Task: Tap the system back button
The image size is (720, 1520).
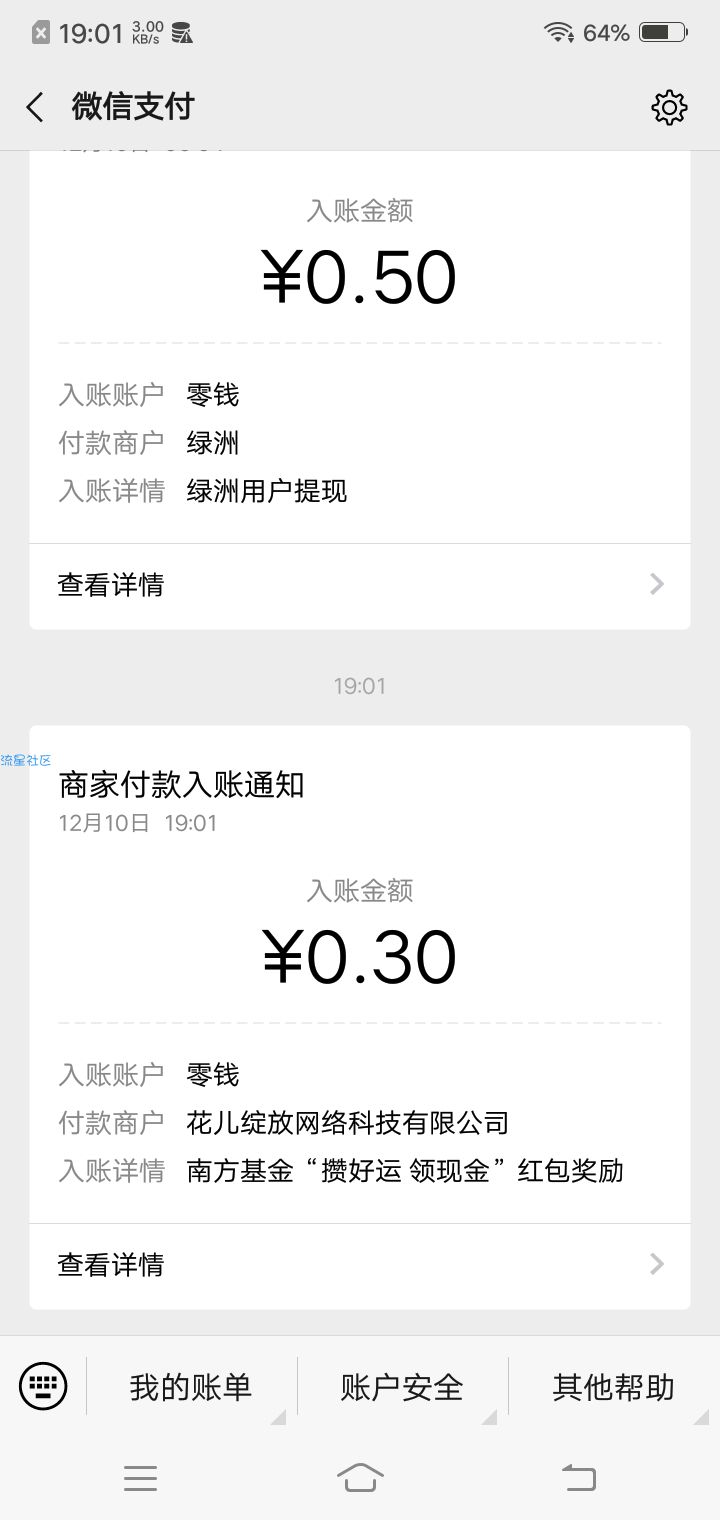Action: click(578, 1477)
